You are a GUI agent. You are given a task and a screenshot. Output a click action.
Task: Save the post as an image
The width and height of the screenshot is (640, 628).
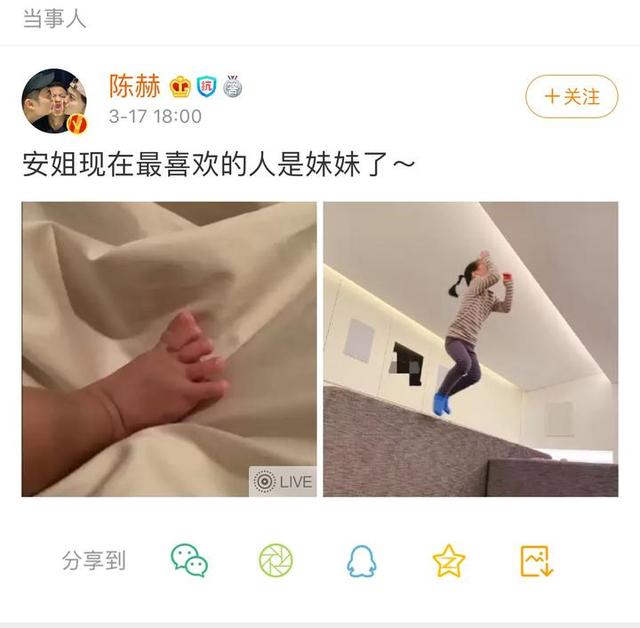(536, 561)
